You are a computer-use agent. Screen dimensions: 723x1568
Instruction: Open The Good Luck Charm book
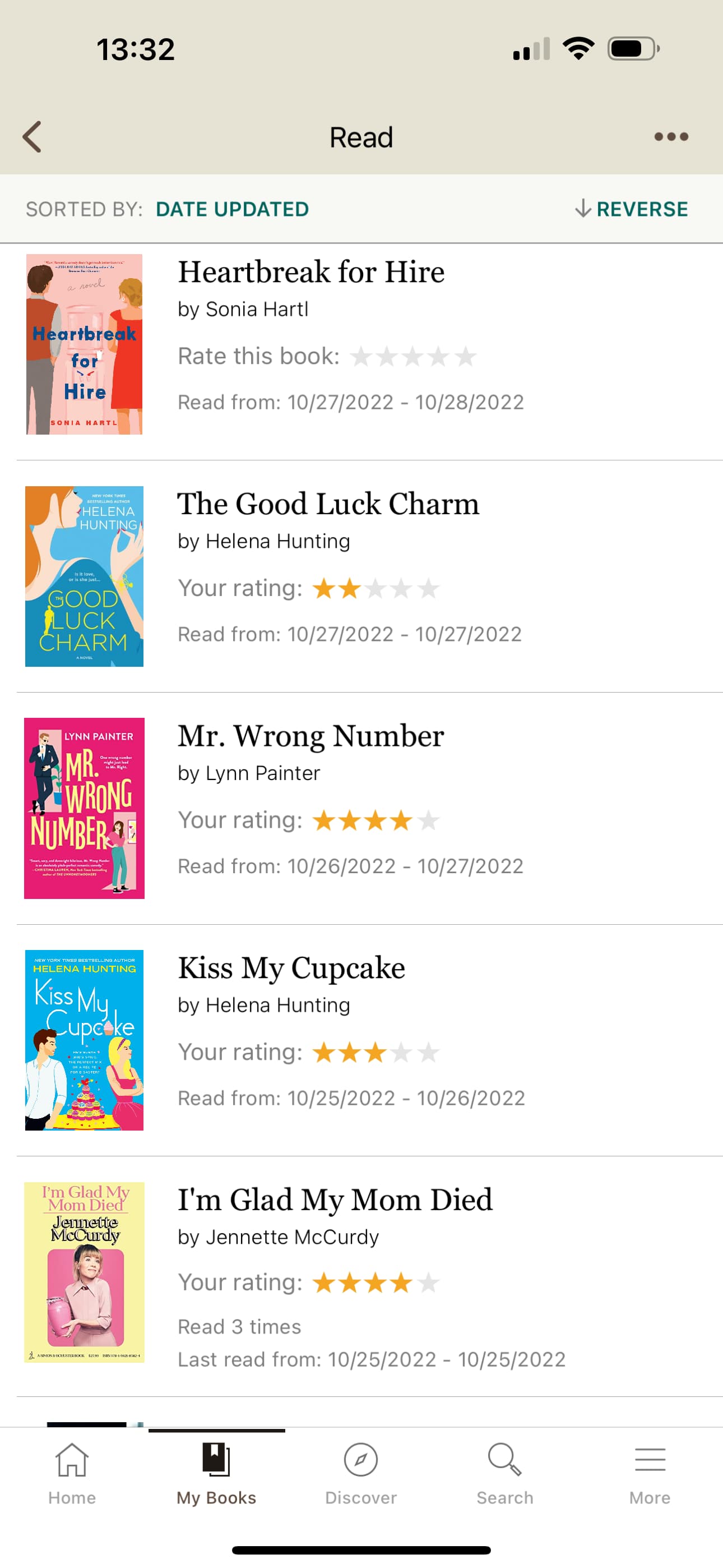click(327, 504)
